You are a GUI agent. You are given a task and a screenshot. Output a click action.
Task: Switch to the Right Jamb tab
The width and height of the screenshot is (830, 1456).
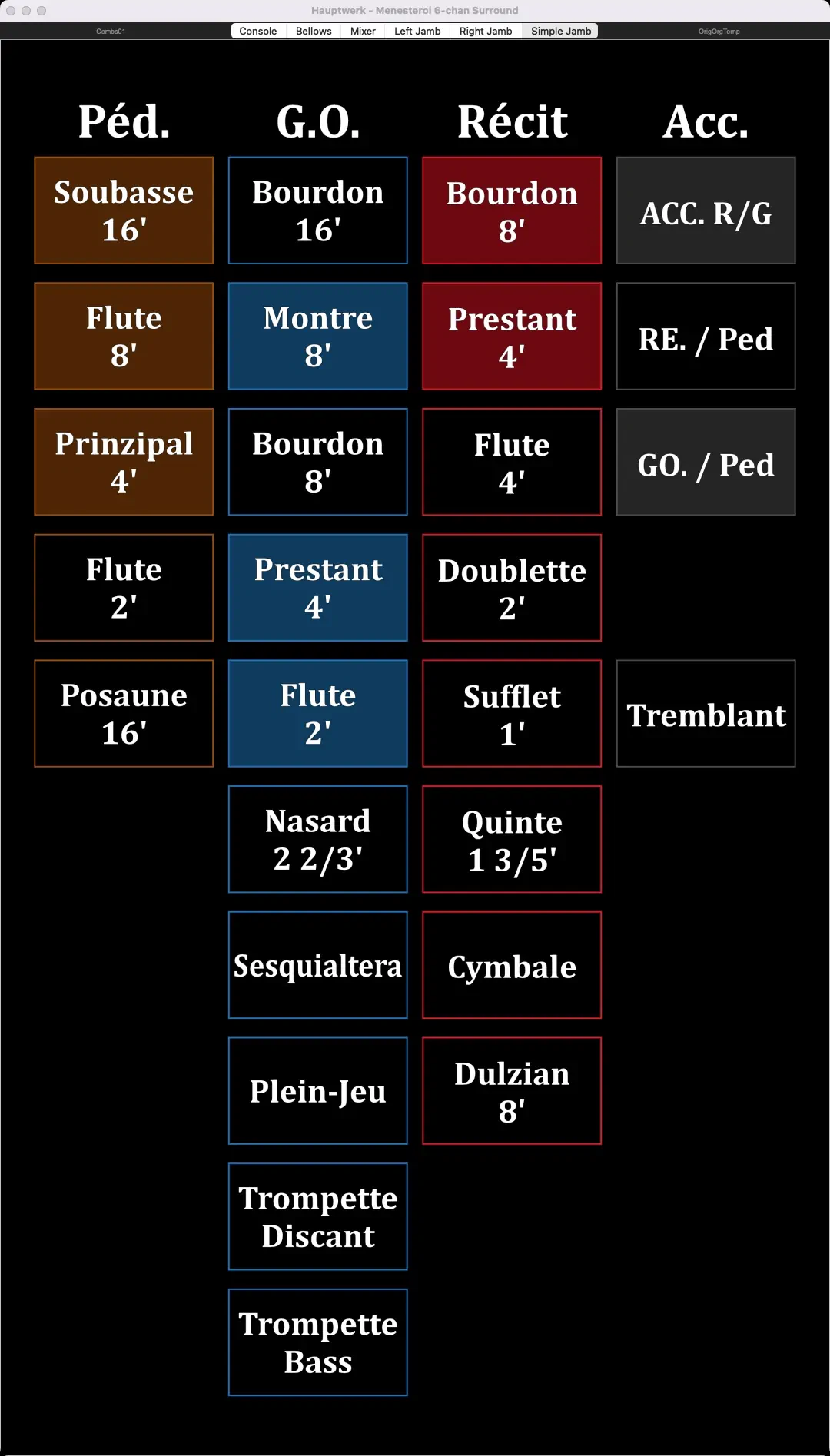tap(485, 31)
